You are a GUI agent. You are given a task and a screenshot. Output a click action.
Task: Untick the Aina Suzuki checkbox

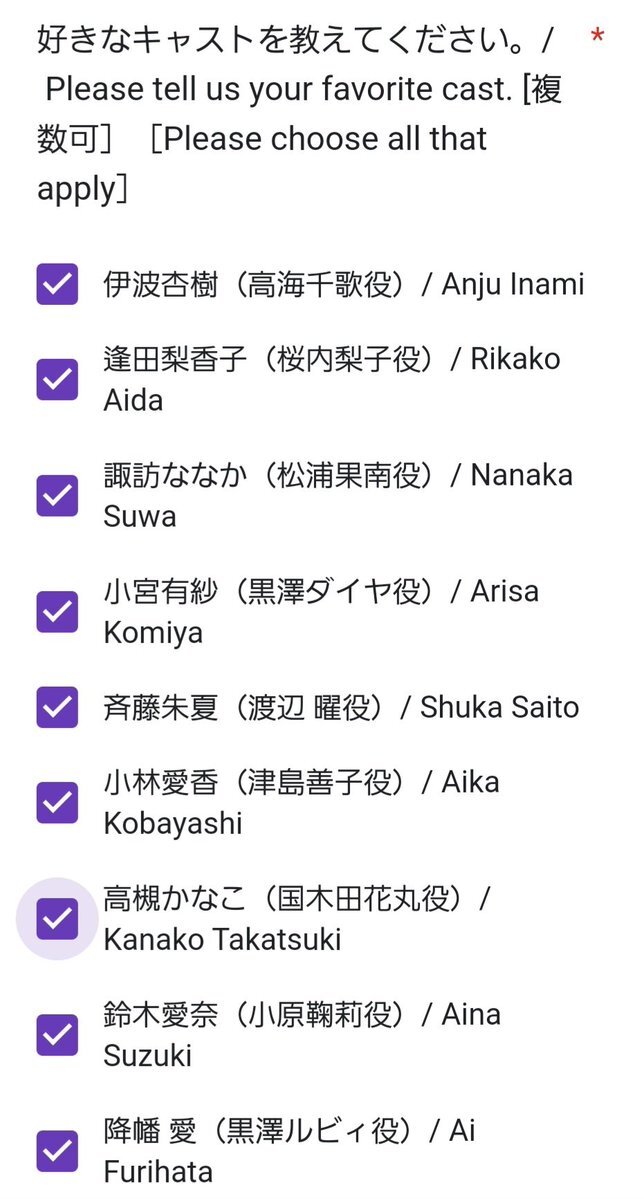[x=57, y=1035]
